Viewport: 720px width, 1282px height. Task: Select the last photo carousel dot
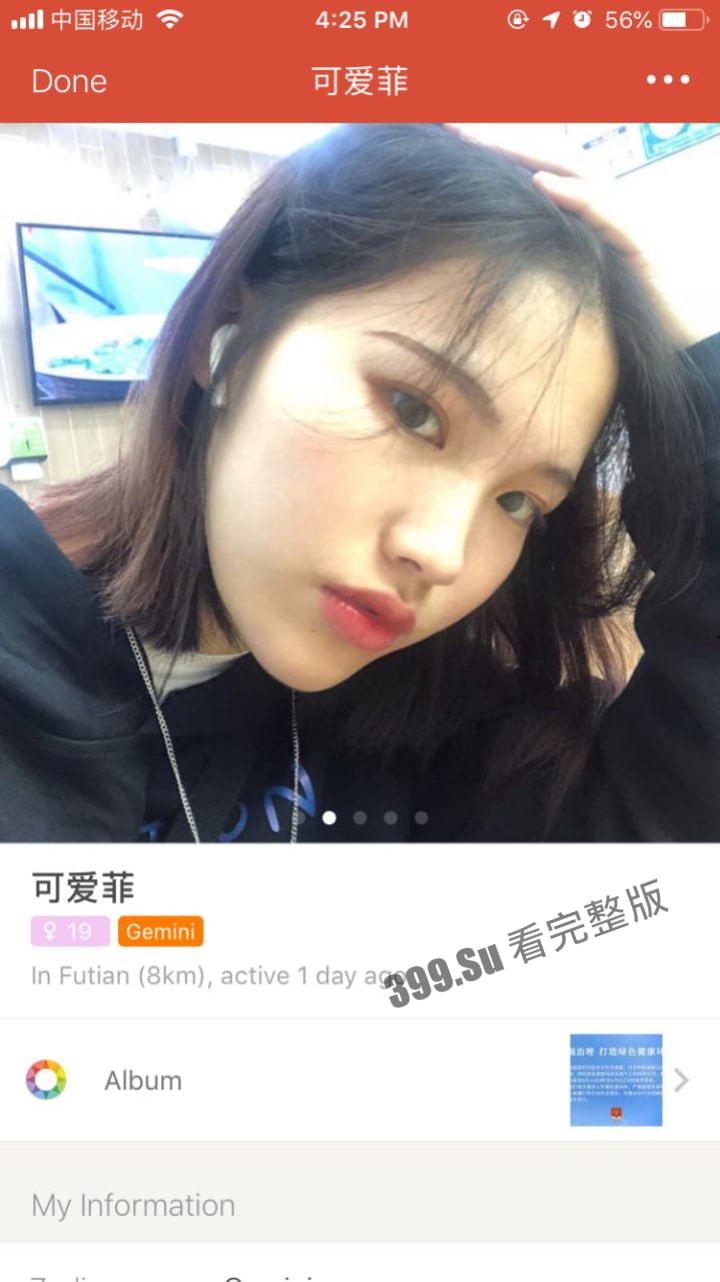[x=420, y=816]
